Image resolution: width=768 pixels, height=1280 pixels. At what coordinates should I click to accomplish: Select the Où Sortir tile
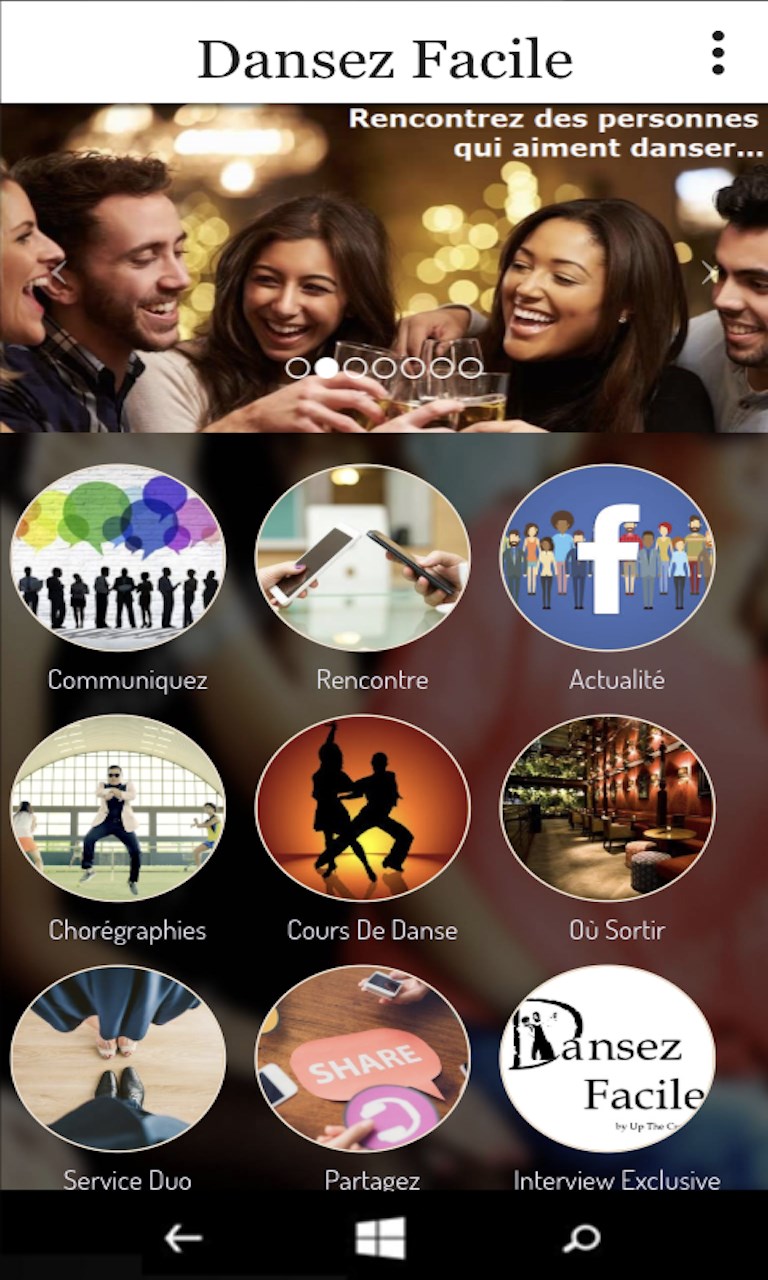coord(607,808)
